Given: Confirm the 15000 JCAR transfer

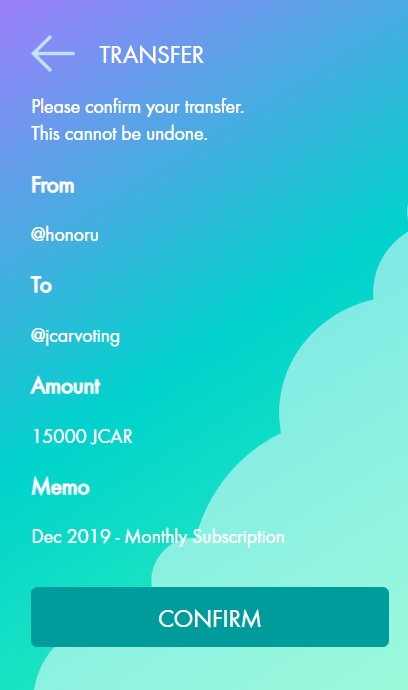Looking at the screenshot, I should (x=210, y=617).
